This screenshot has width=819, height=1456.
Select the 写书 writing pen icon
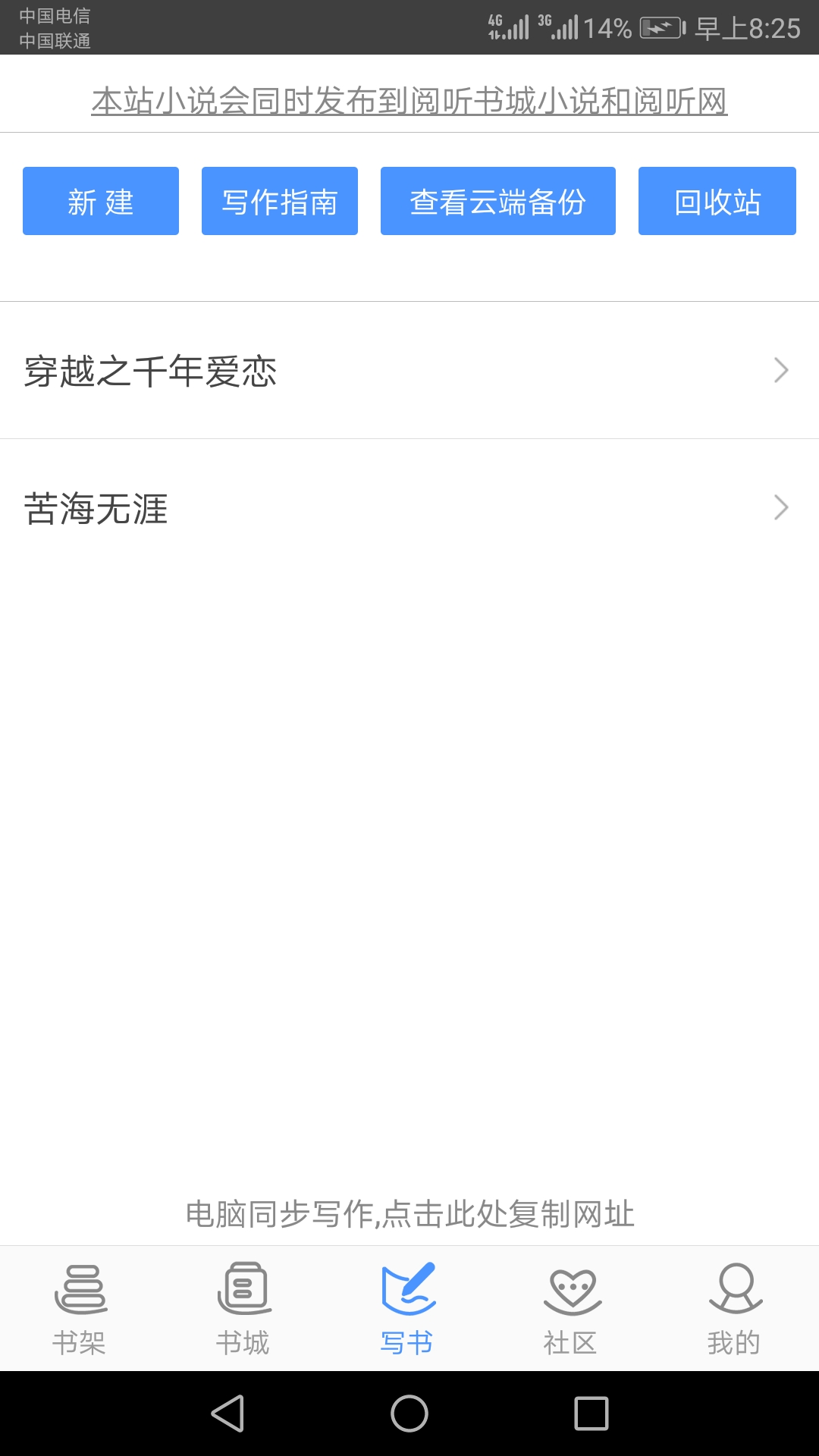tap(408, 1289)
